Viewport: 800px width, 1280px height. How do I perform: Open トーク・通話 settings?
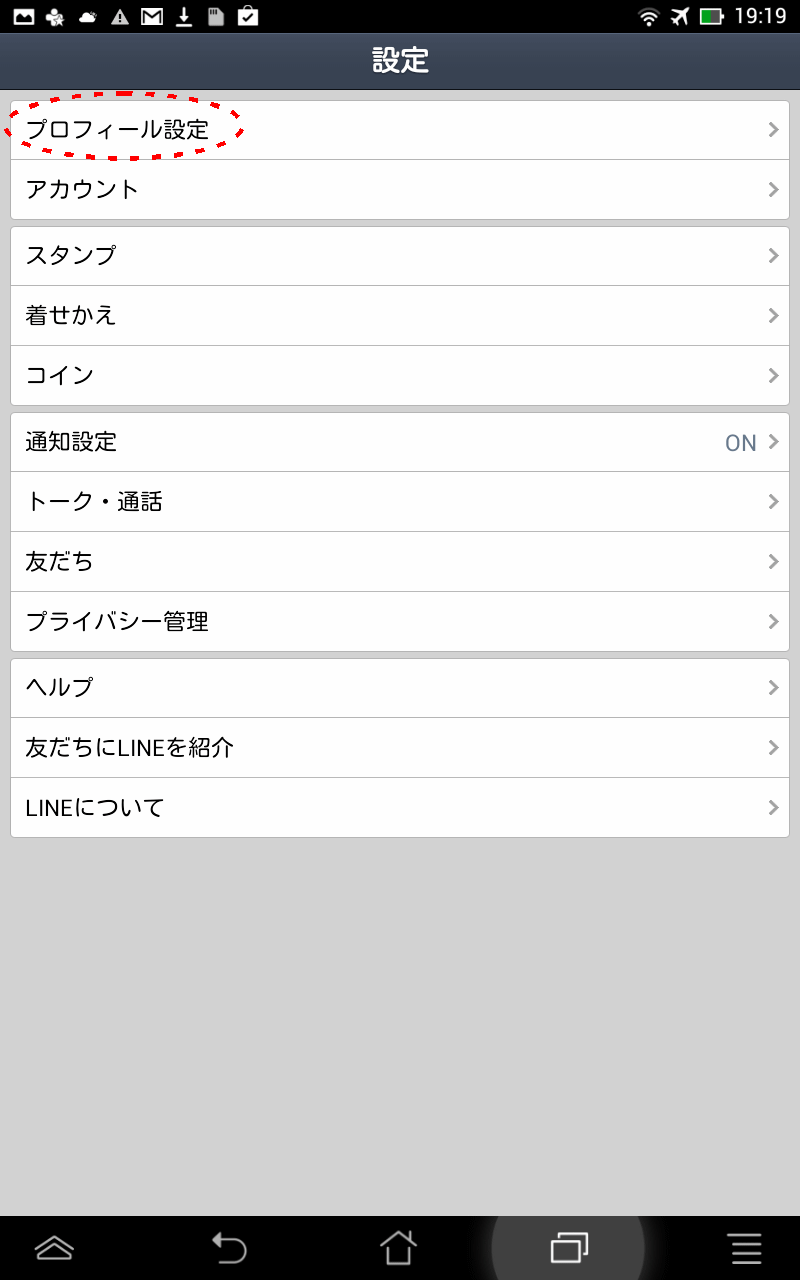pyautogui.click(x=398, y=502)
